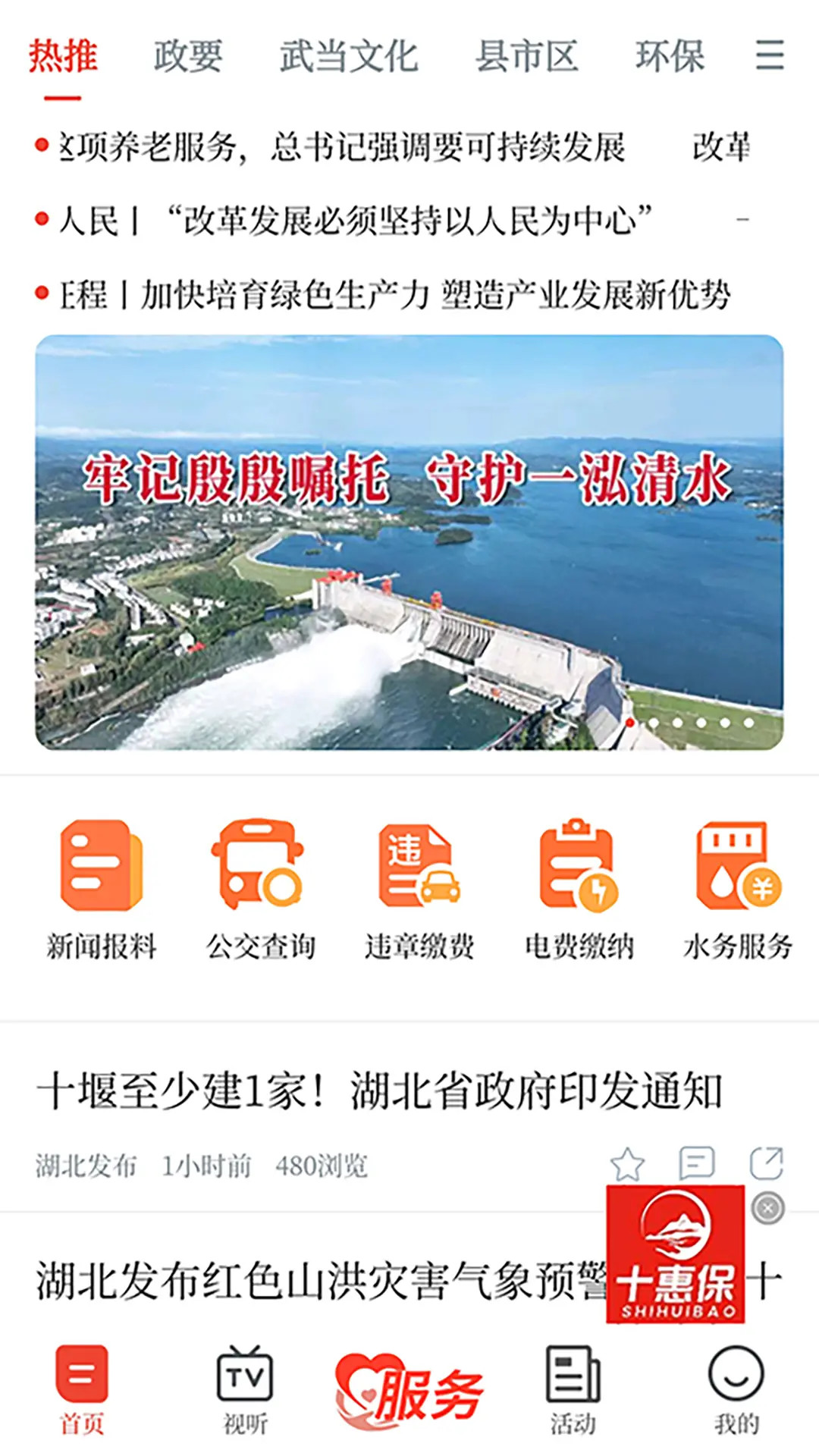Open the 我的 profile tab

pyautogui.click(x=736, y=1389)
